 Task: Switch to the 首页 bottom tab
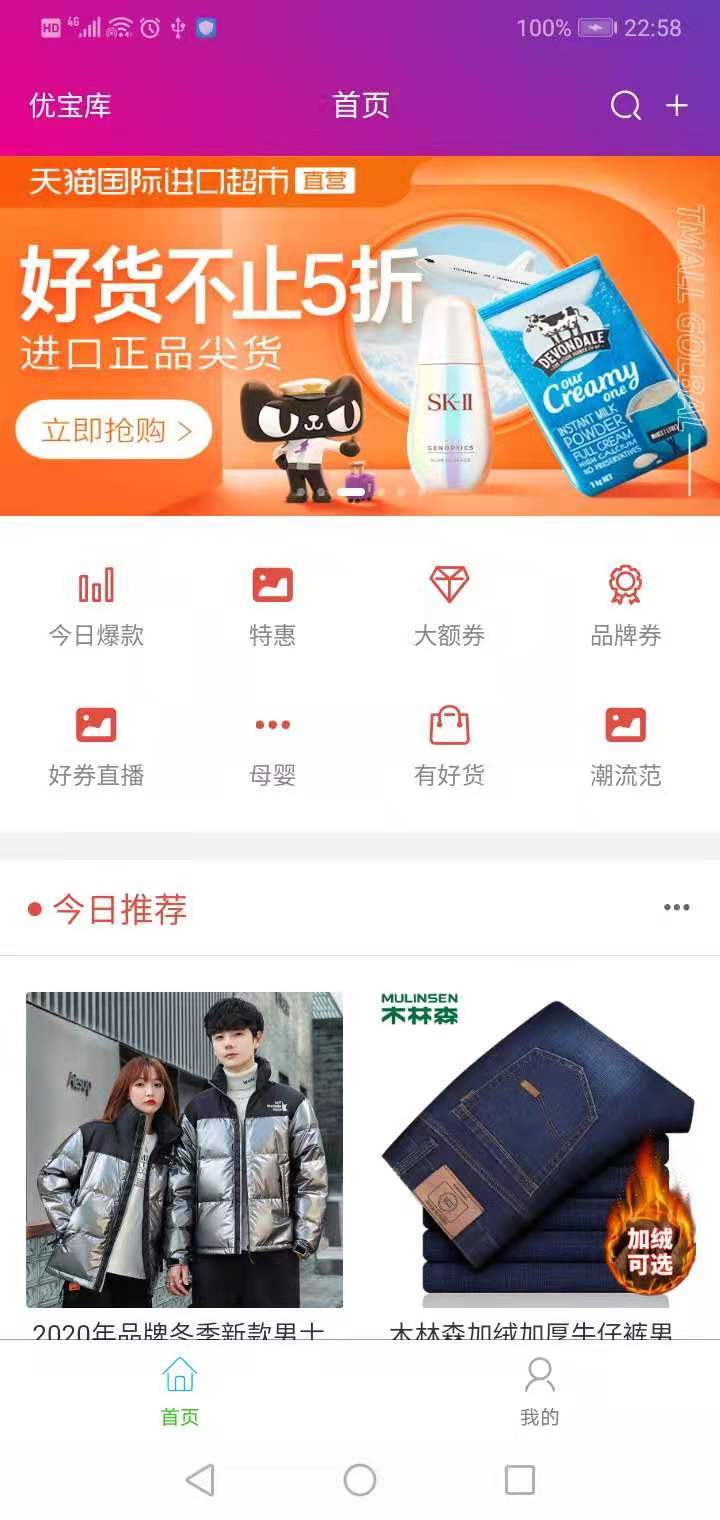coord(180,1390)
